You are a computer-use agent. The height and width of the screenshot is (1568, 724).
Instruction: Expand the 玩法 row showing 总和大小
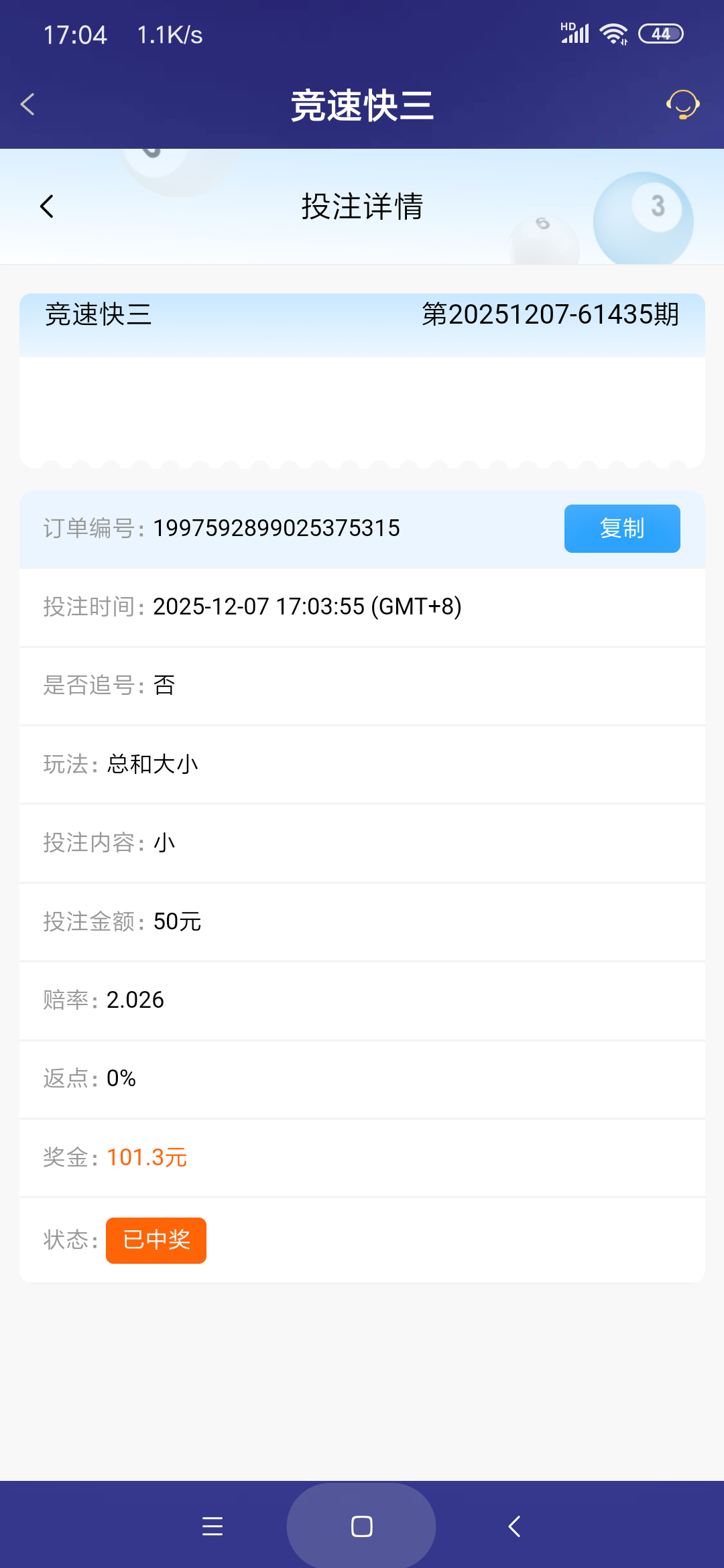(x=362, y=765)
